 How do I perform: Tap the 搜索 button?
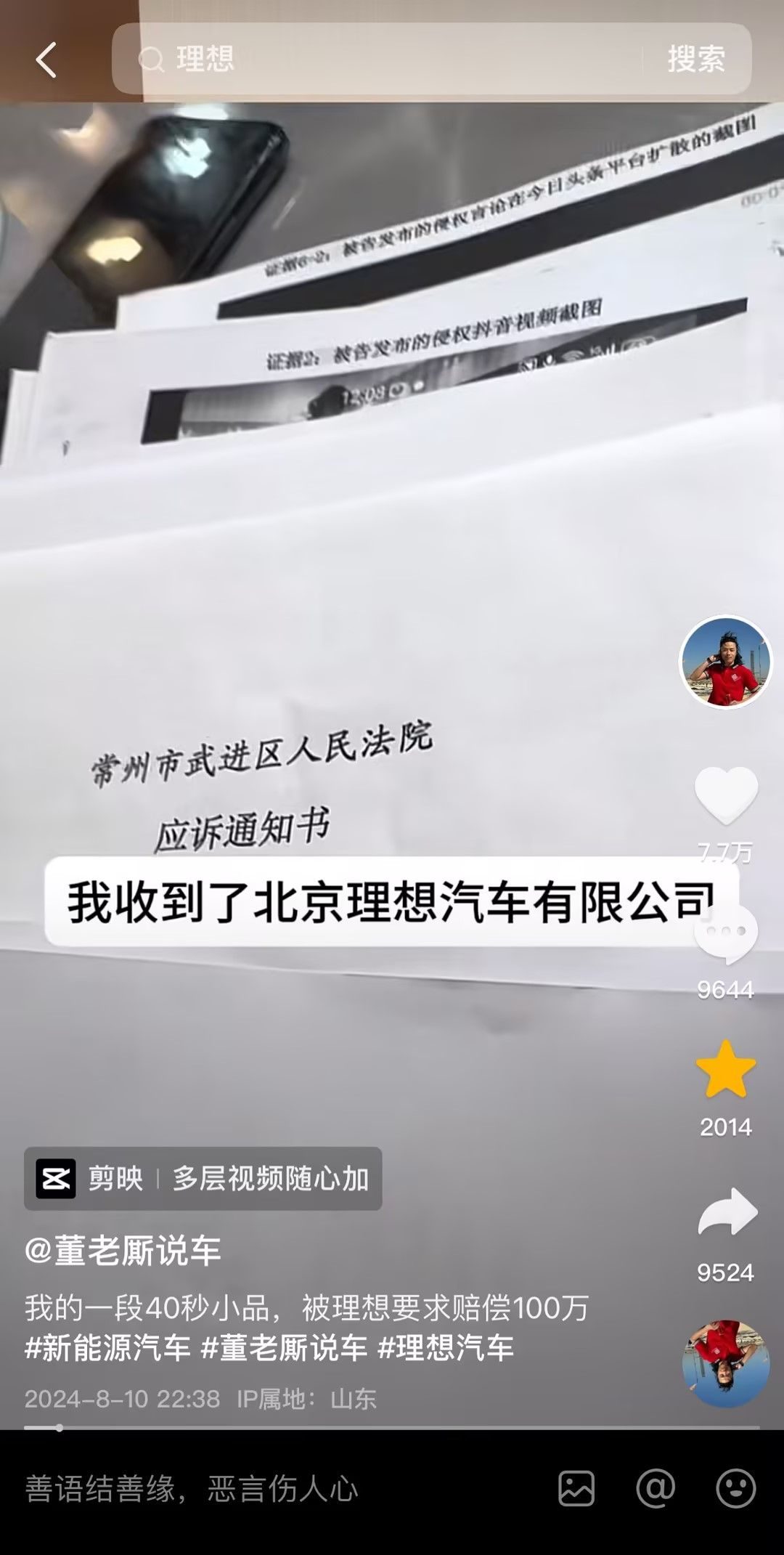[695, 59]
